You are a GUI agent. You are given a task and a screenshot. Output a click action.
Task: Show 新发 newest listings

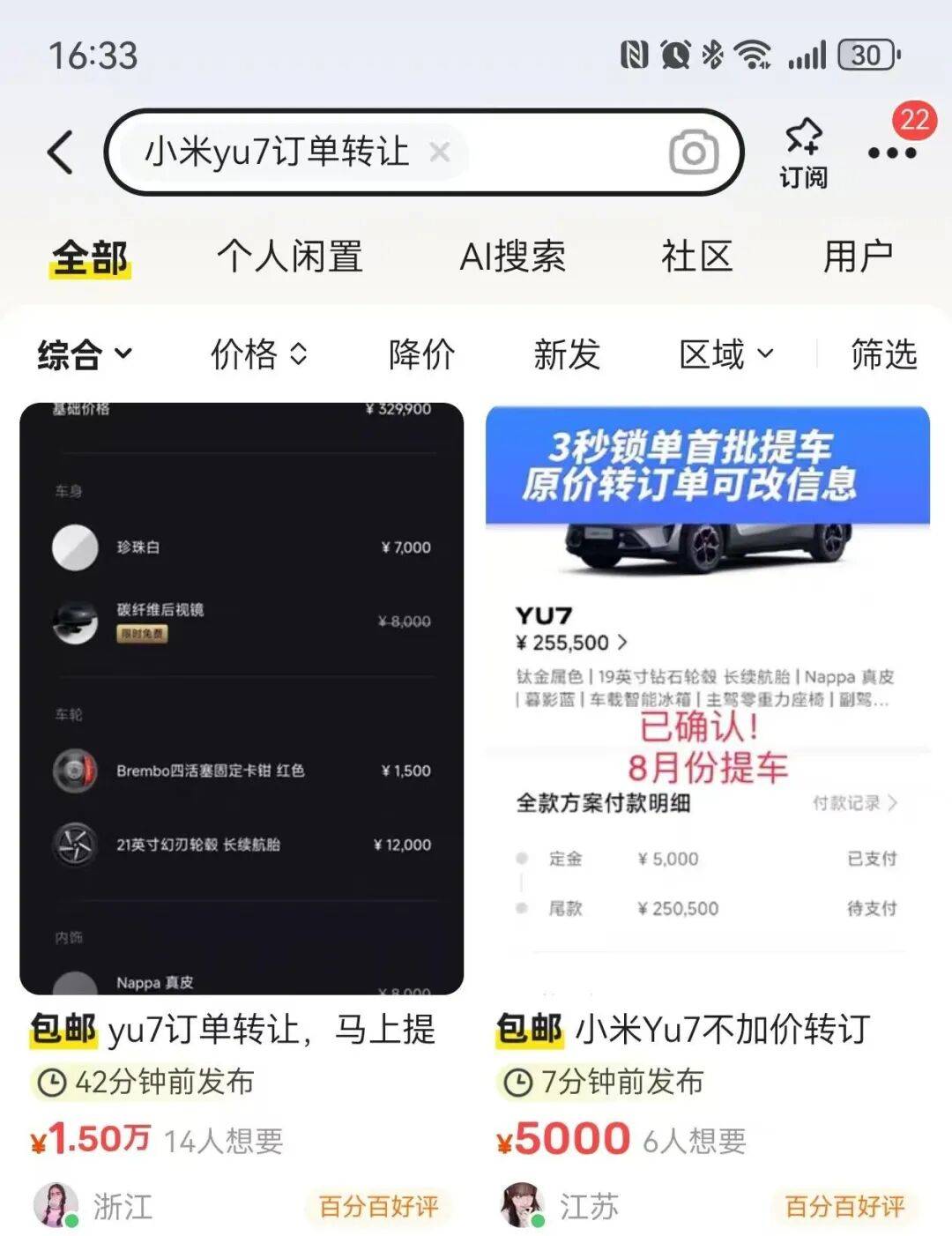click(x=566, y=354)
